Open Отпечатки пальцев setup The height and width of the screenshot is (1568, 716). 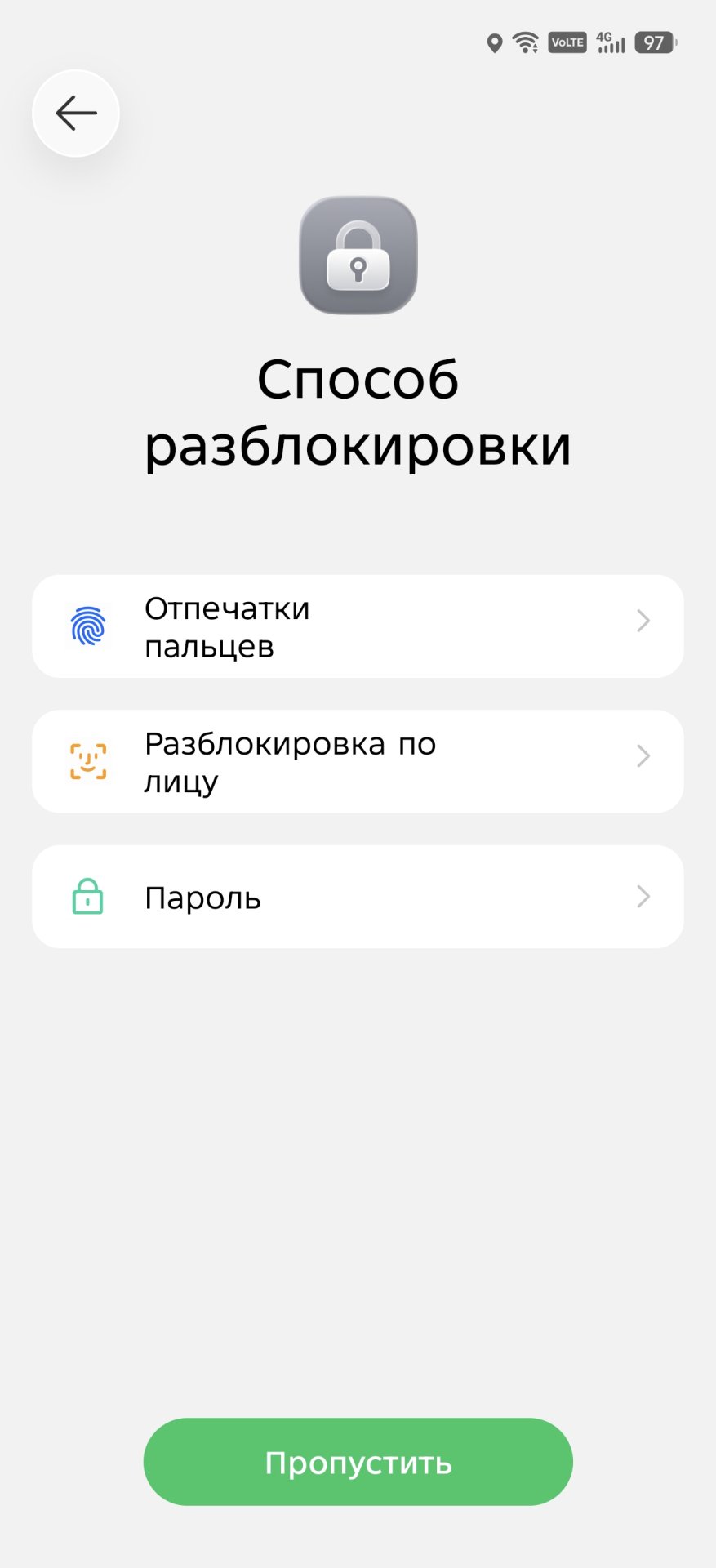(x=358, y=626)
